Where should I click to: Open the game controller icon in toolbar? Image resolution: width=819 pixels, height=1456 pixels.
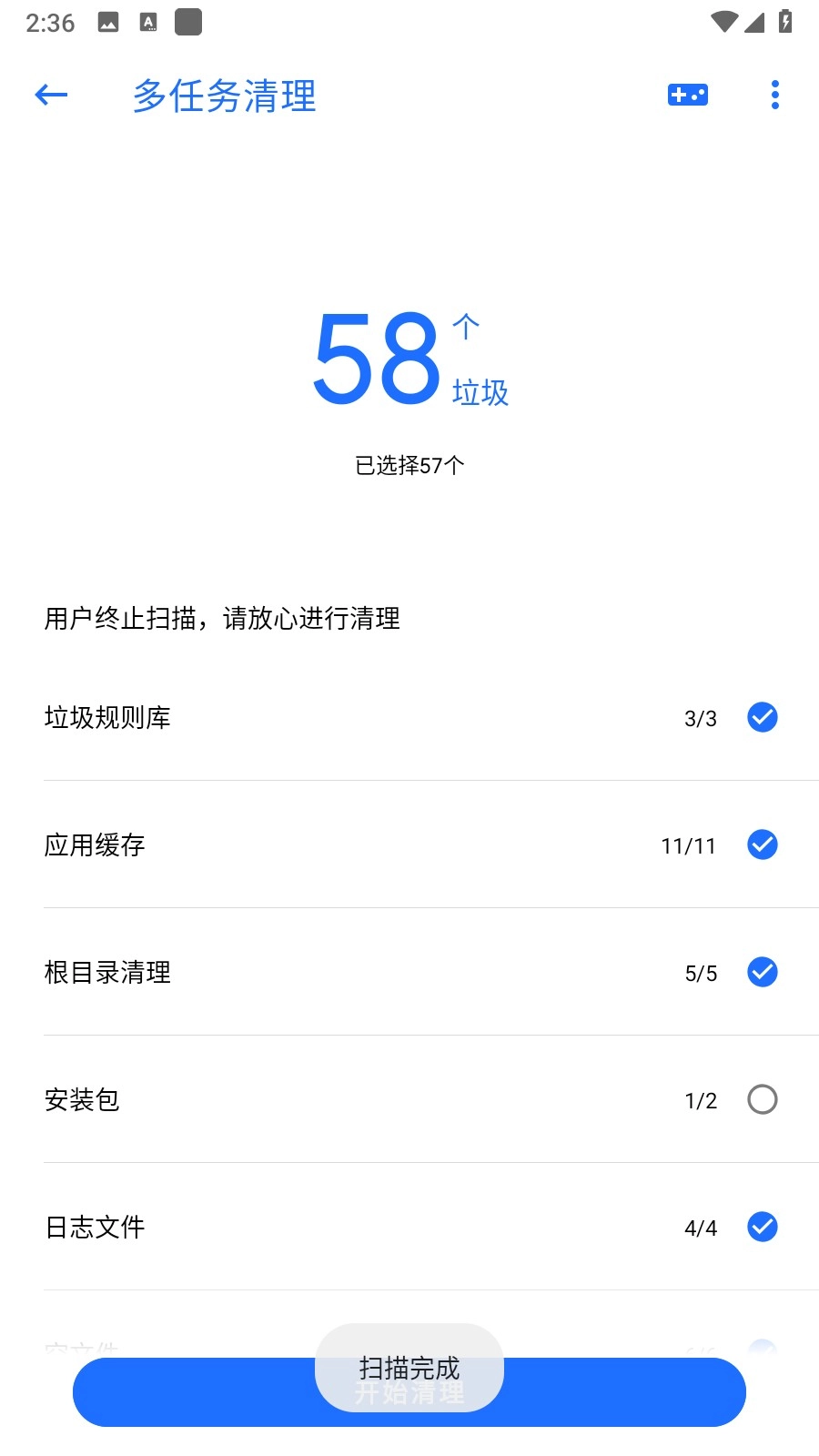coord(688,95)
